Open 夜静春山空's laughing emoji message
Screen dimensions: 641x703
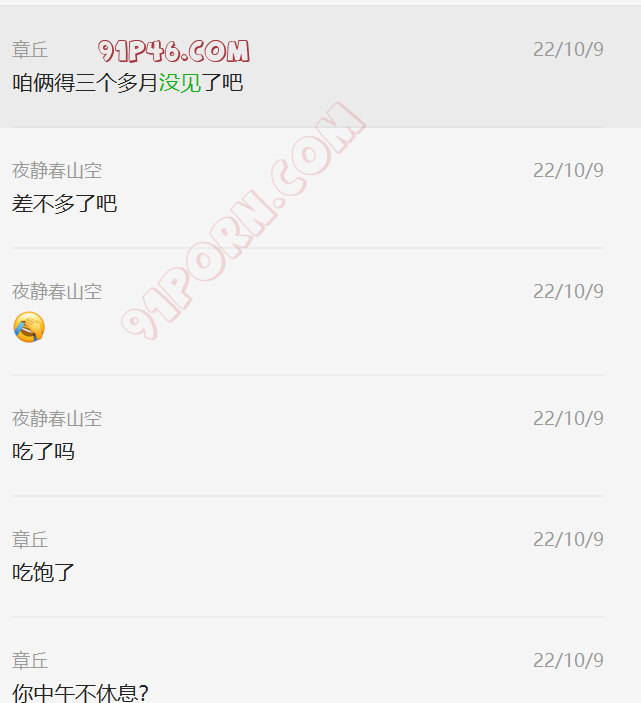(29, 327)
